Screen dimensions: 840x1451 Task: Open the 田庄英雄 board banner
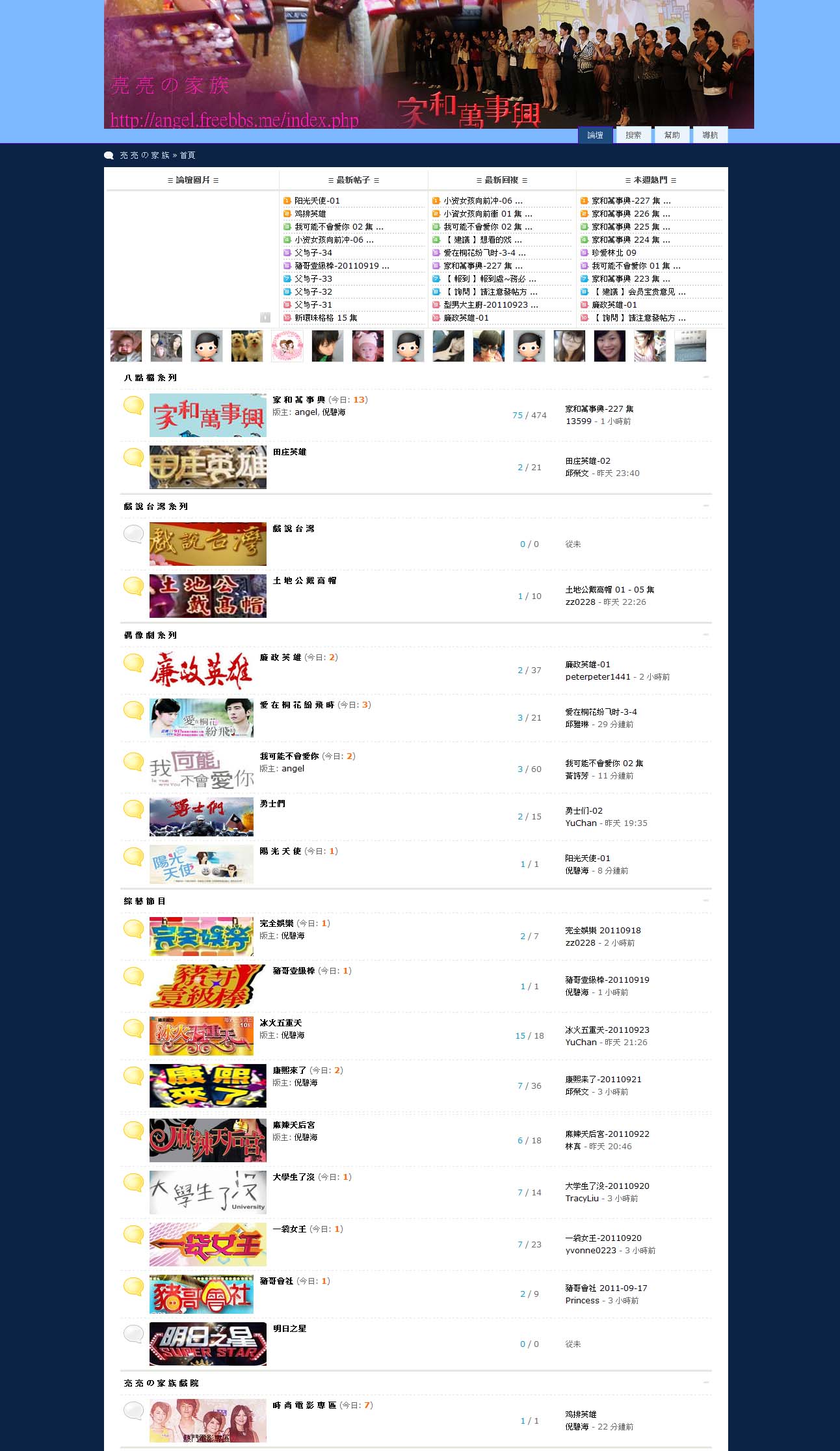[x=208, y=467]
